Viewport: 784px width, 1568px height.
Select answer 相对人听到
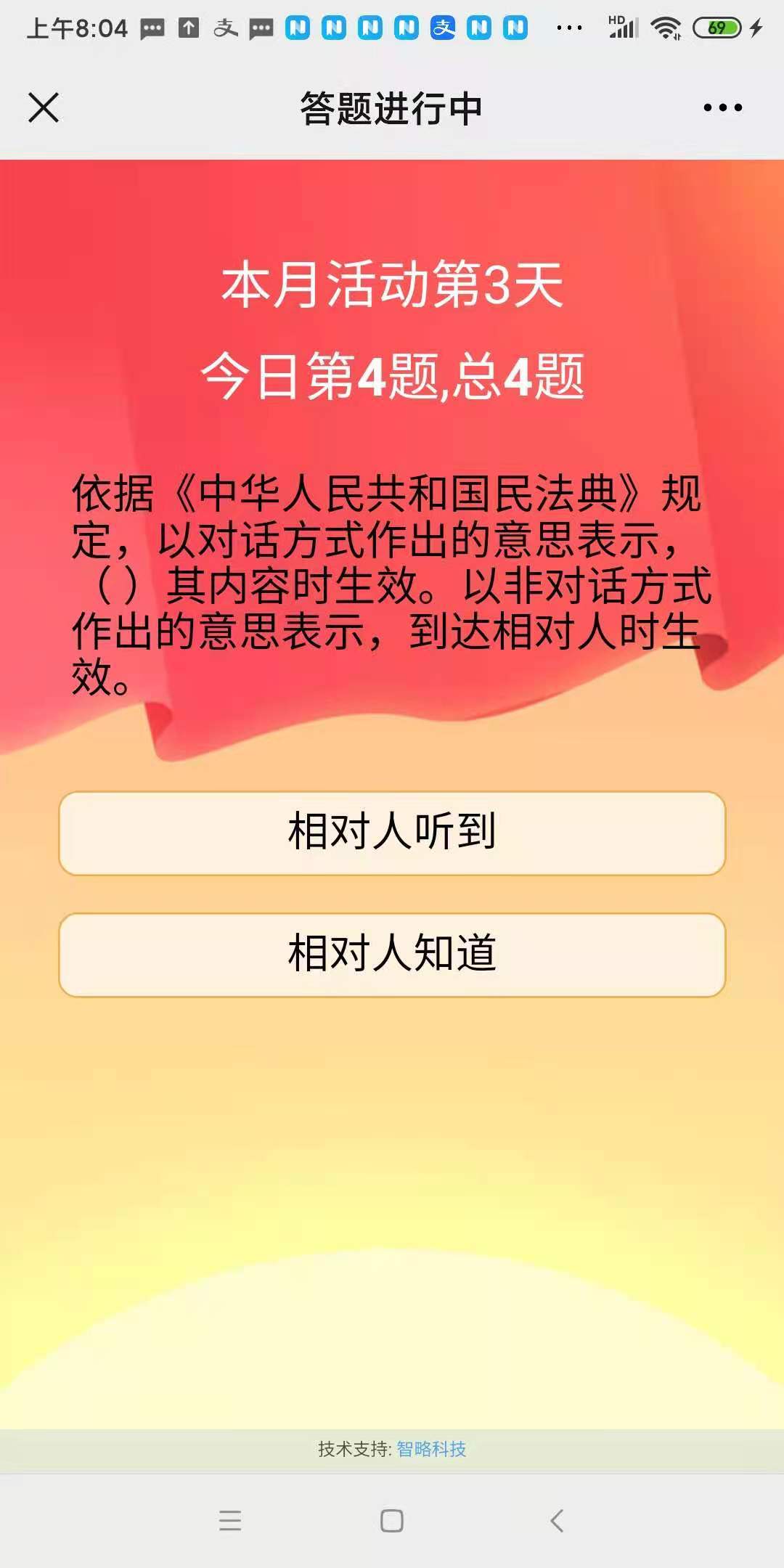click(392, 833)
